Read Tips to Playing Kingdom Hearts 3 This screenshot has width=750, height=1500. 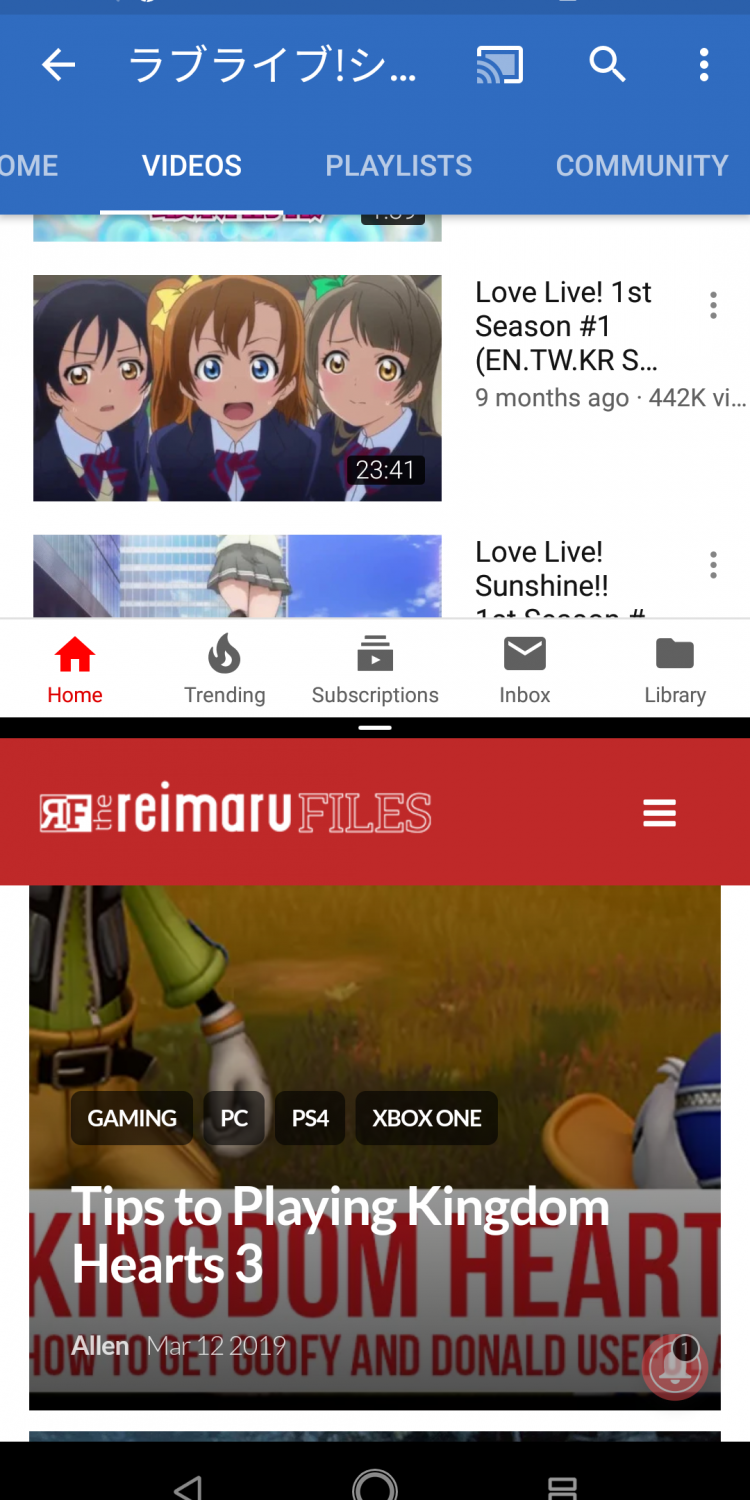tap(340, 1235)
